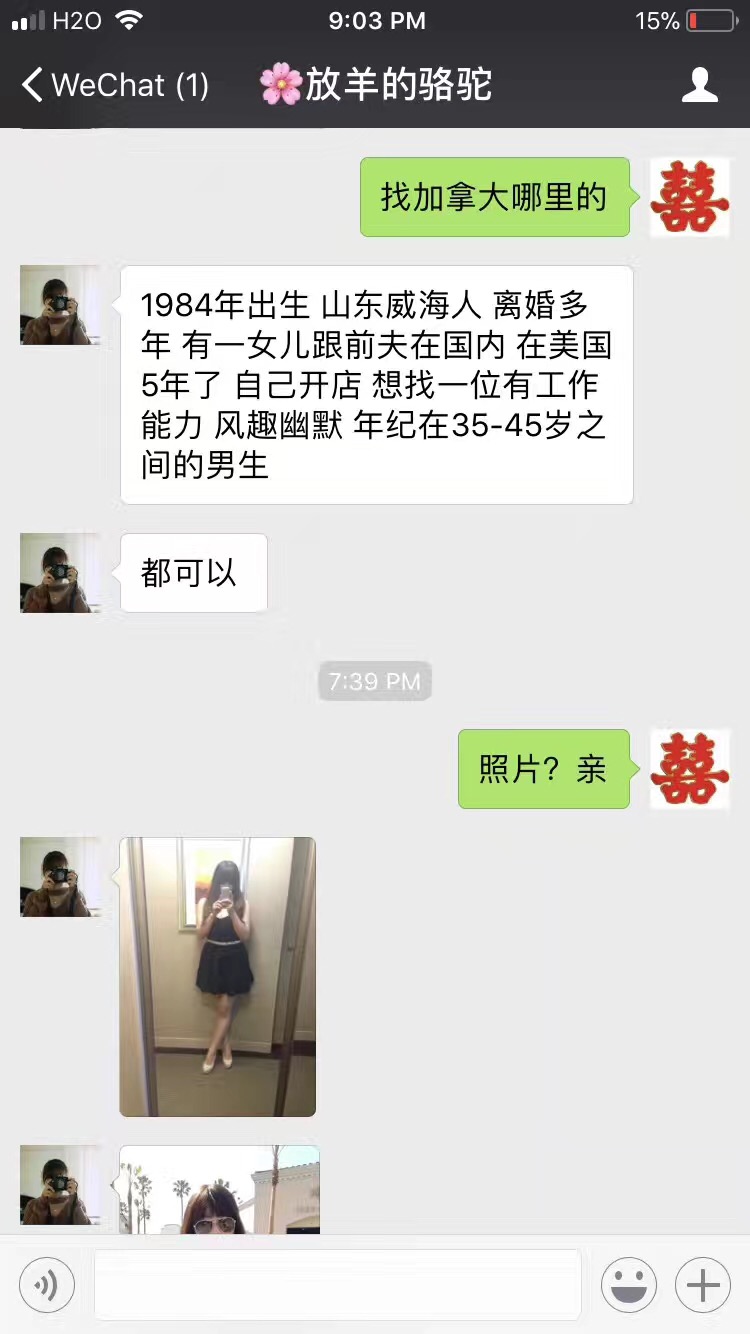Open chat info via the profile icon

click(699, 85)
